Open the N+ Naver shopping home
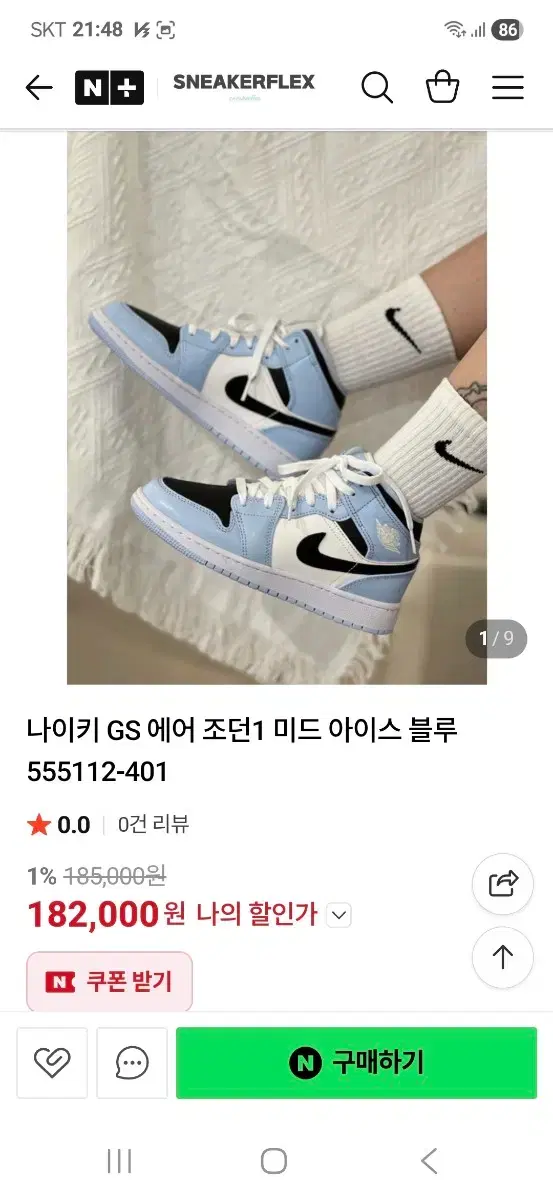The height and width of the screenshot is (1200, 553). point(109,88)
